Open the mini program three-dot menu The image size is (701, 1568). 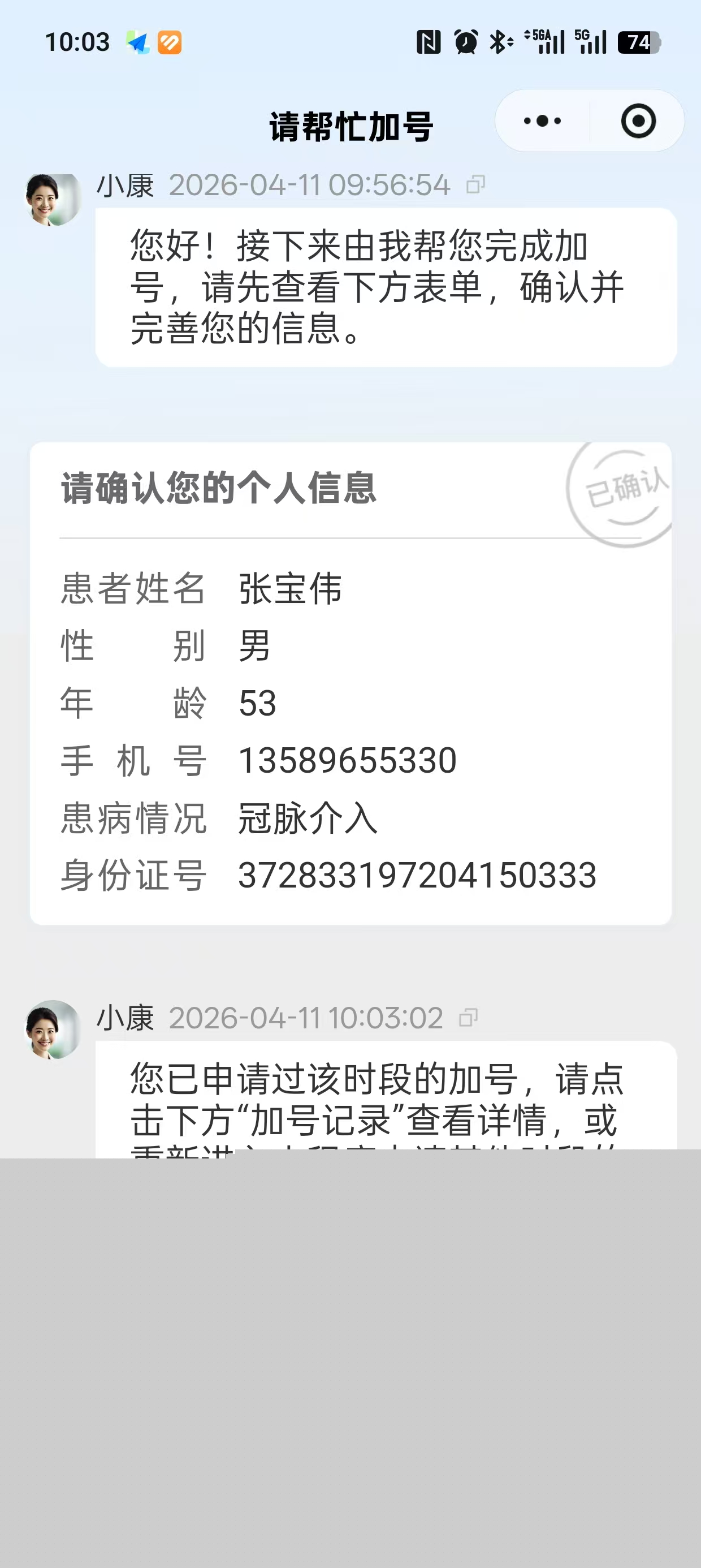[x=542, y=121]
